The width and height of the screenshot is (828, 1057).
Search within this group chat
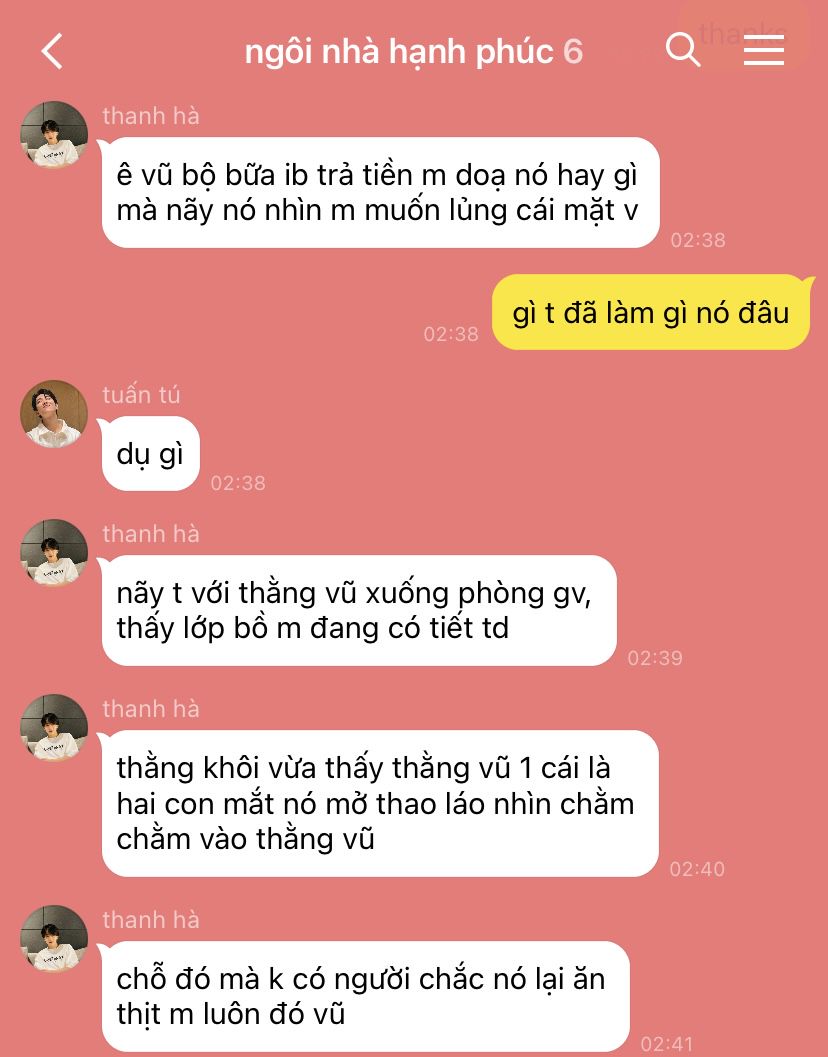click(x=682, y=50)
